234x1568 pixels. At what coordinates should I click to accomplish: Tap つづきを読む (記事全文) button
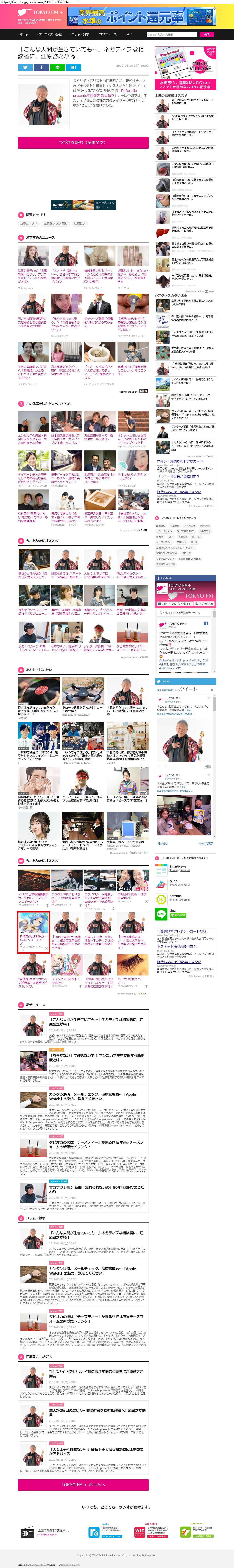(x=83, y=143)
